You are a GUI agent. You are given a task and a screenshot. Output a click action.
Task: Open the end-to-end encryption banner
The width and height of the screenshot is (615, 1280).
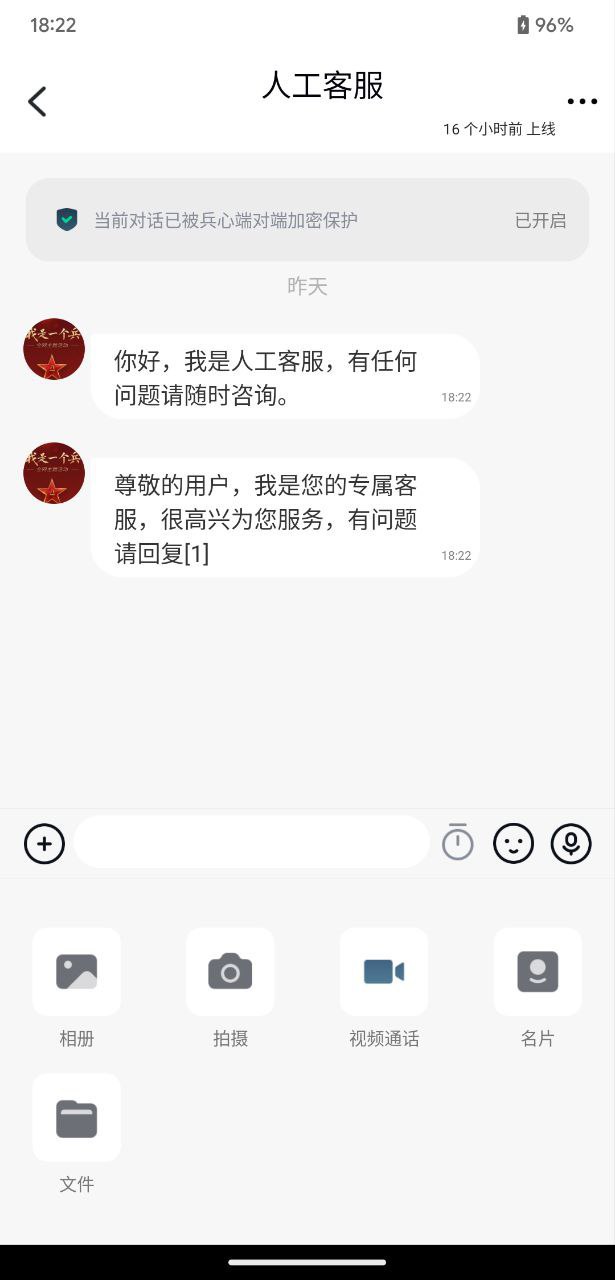pos(307,220)
